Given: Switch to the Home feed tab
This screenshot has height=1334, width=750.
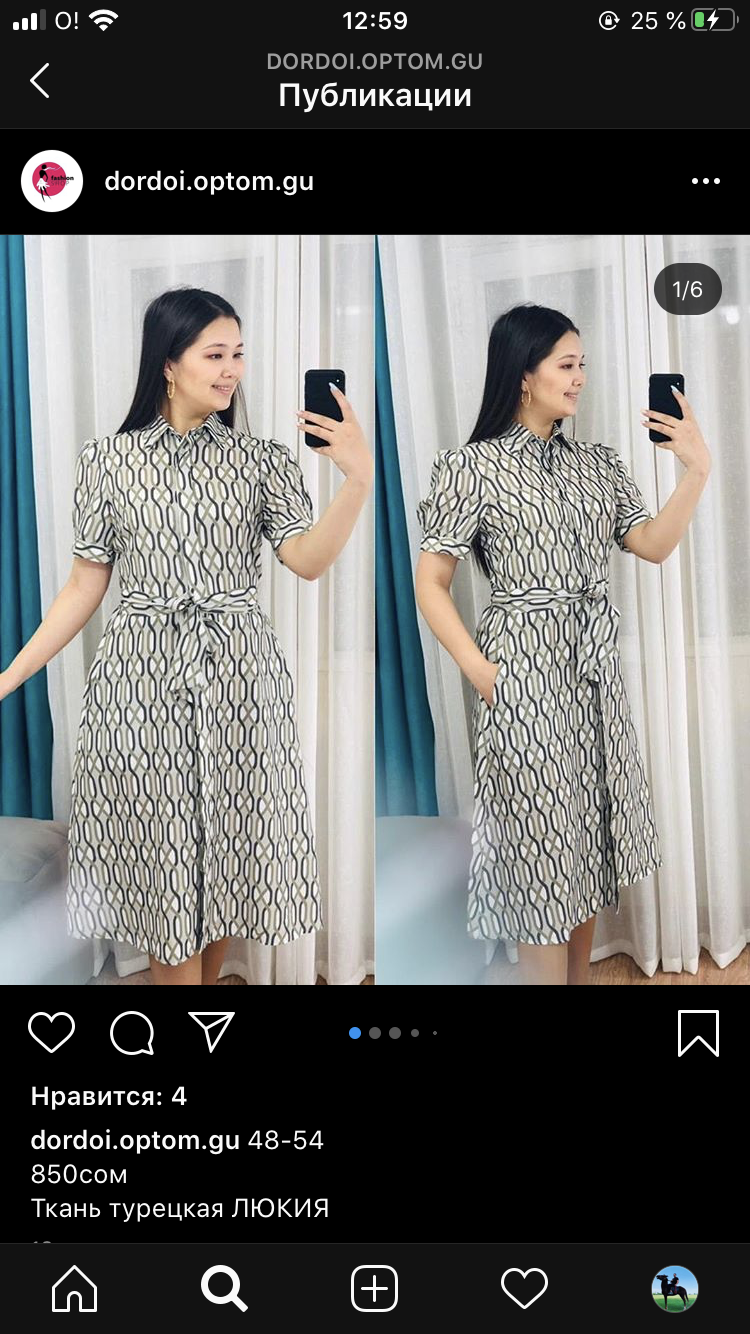Looking at the screenshot, I should click(x=75, y=1288).
